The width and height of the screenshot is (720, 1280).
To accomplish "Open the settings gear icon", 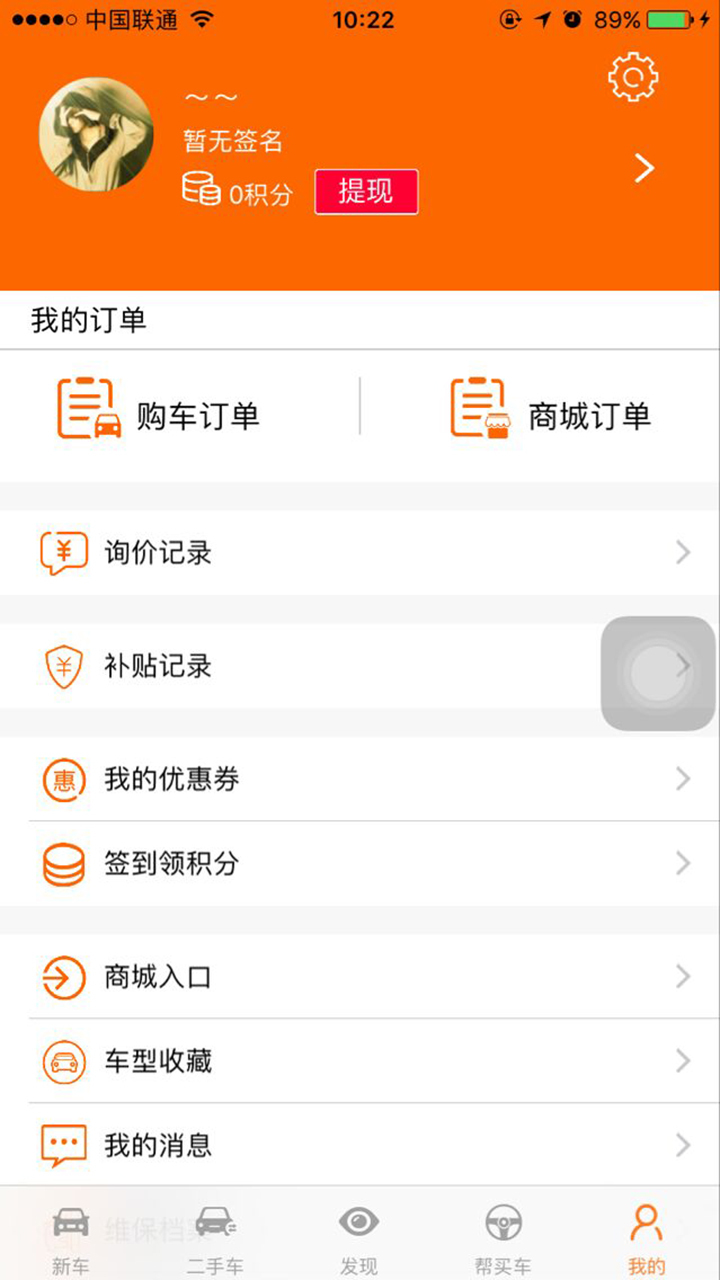I will (x=633, y=76).
